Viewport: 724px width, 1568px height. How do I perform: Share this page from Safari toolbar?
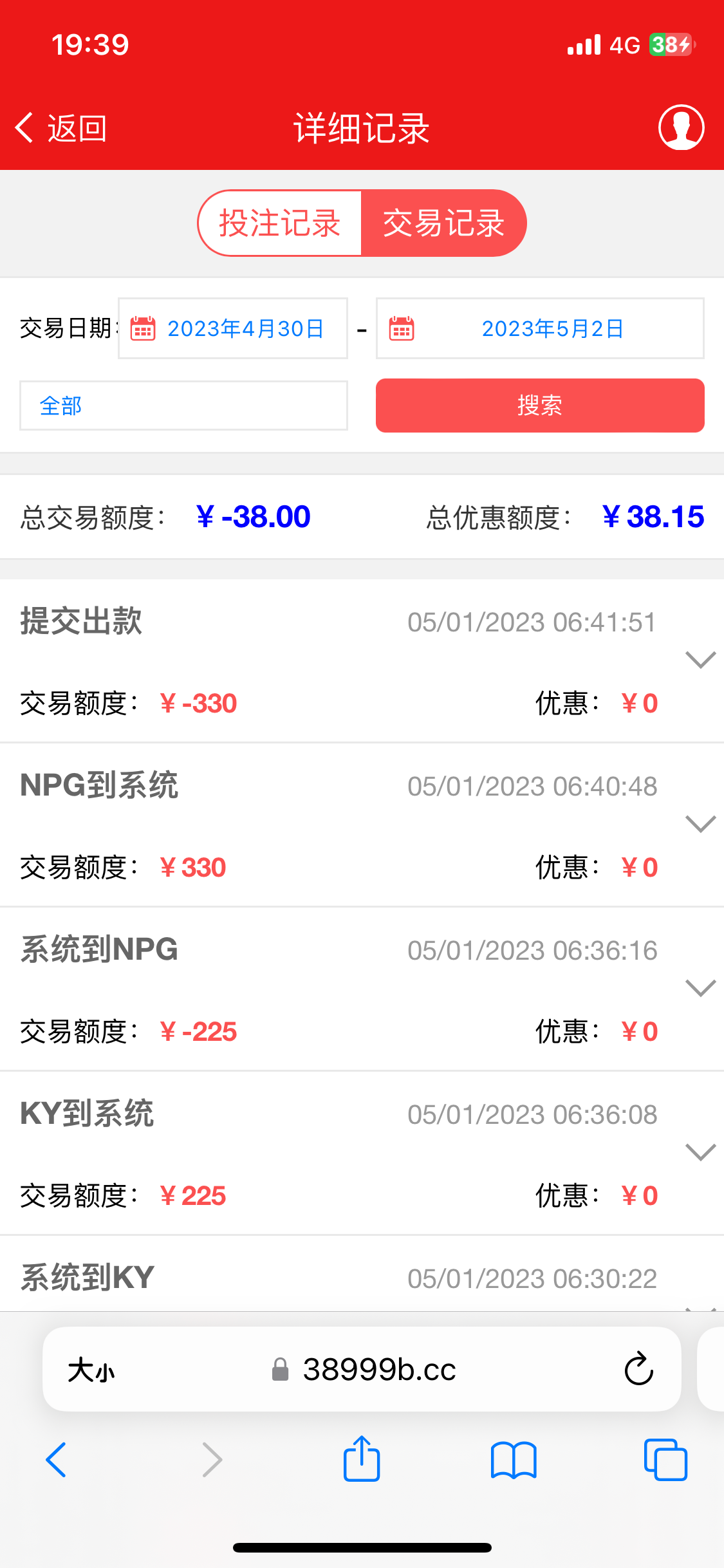pyautogui.click(x=362, y=1459)
